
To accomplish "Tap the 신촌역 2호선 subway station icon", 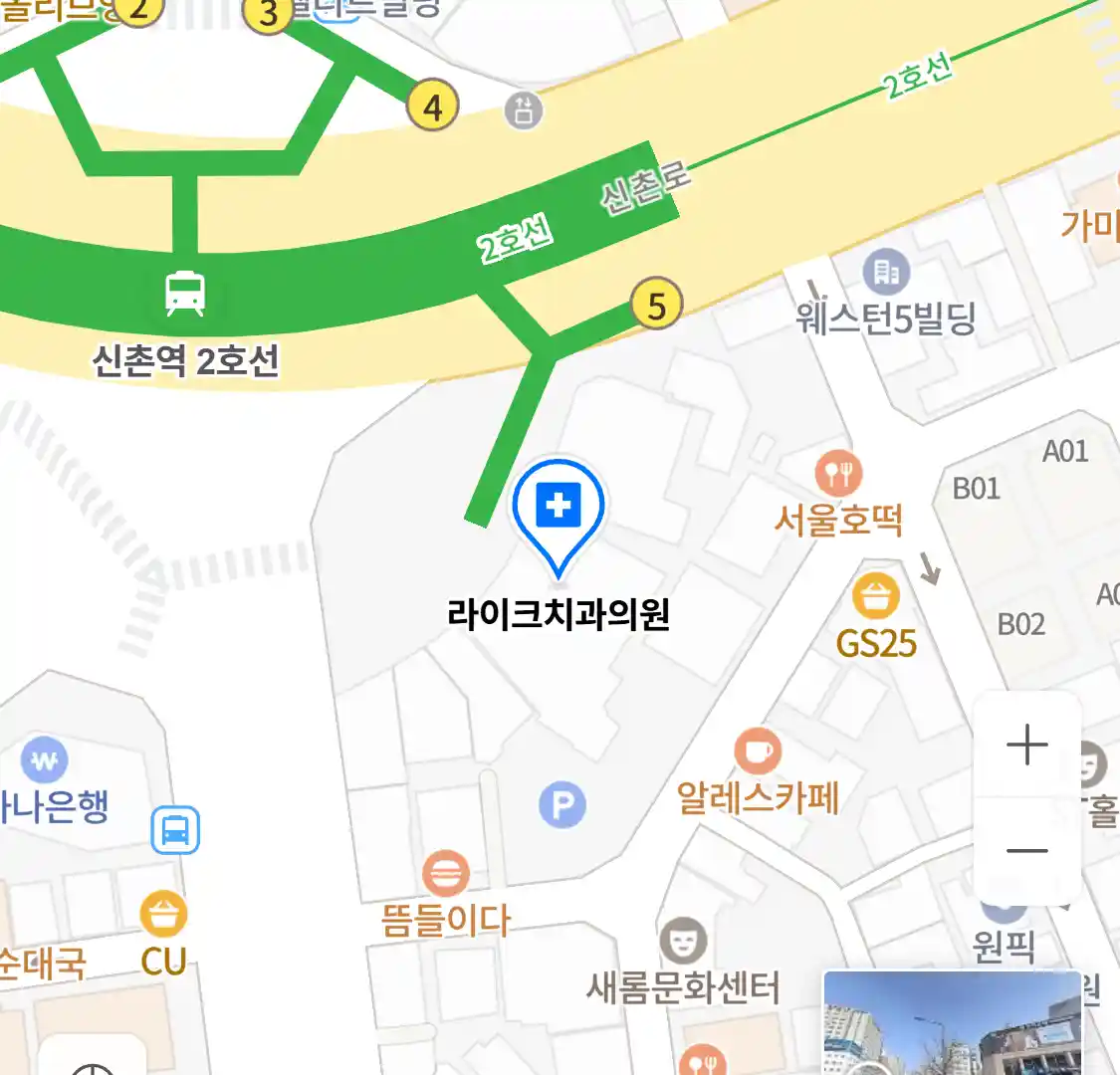I will (x=185, y=294).
